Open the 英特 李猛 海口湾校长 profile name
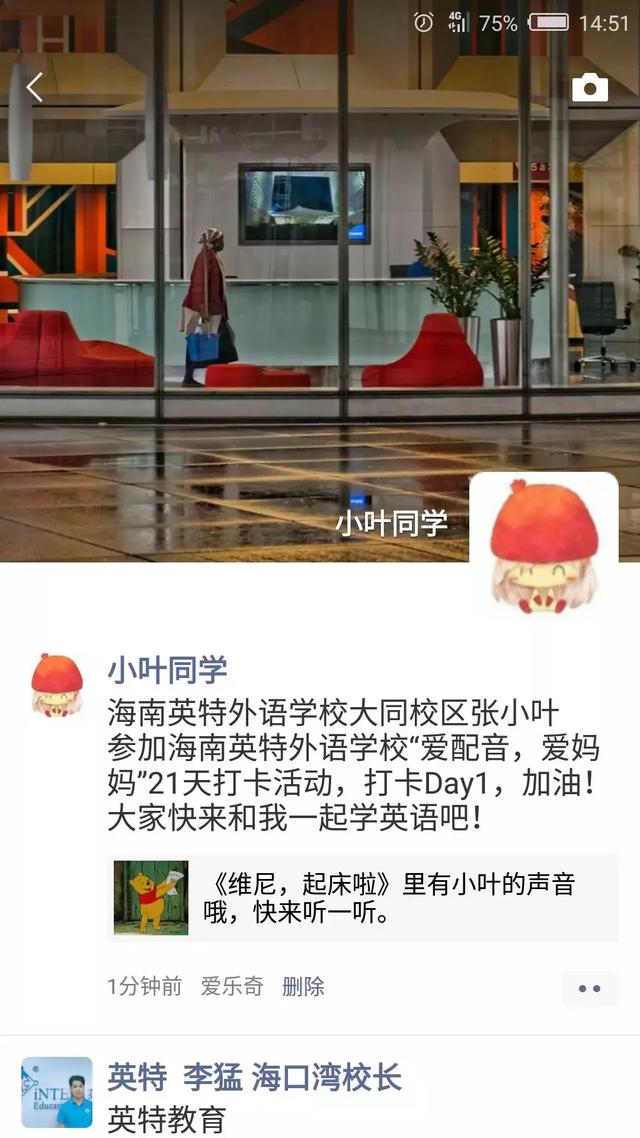The image size is (640, 1138). point(254,1077)
